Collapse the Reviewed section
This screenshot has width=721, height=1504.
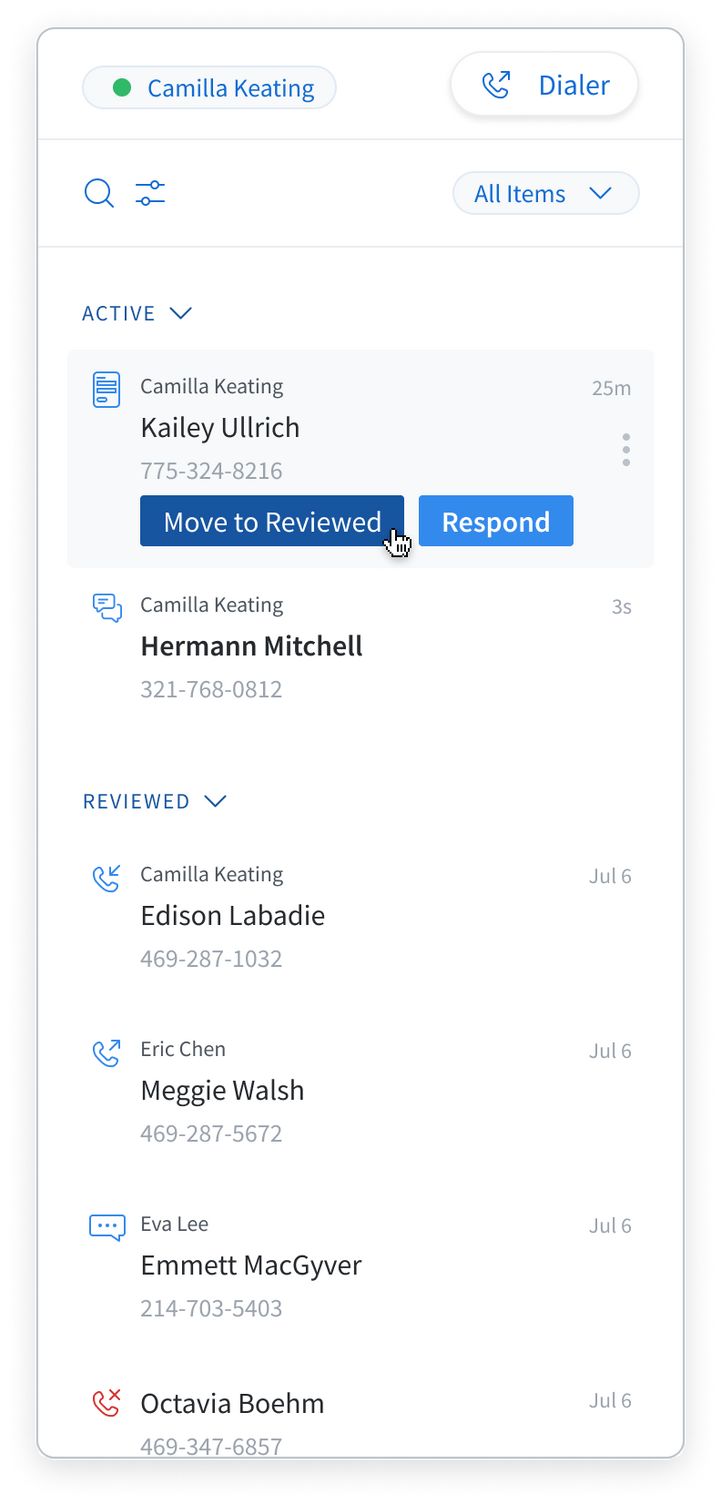coord(155,801)
